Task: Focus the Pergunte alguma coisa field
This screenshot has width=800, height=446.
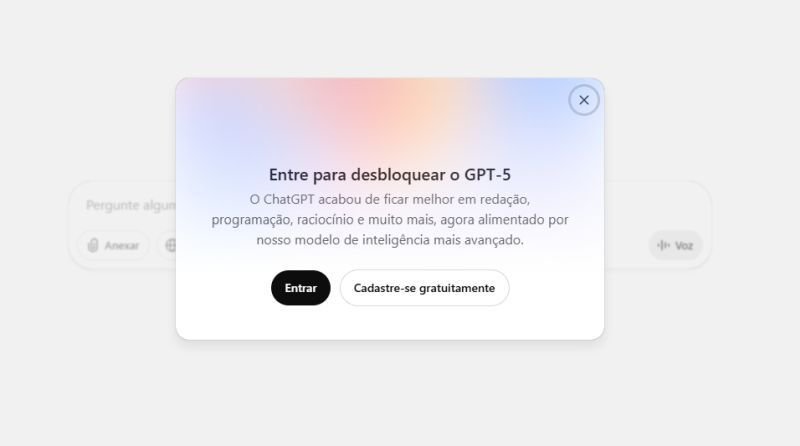Action: 125,206
